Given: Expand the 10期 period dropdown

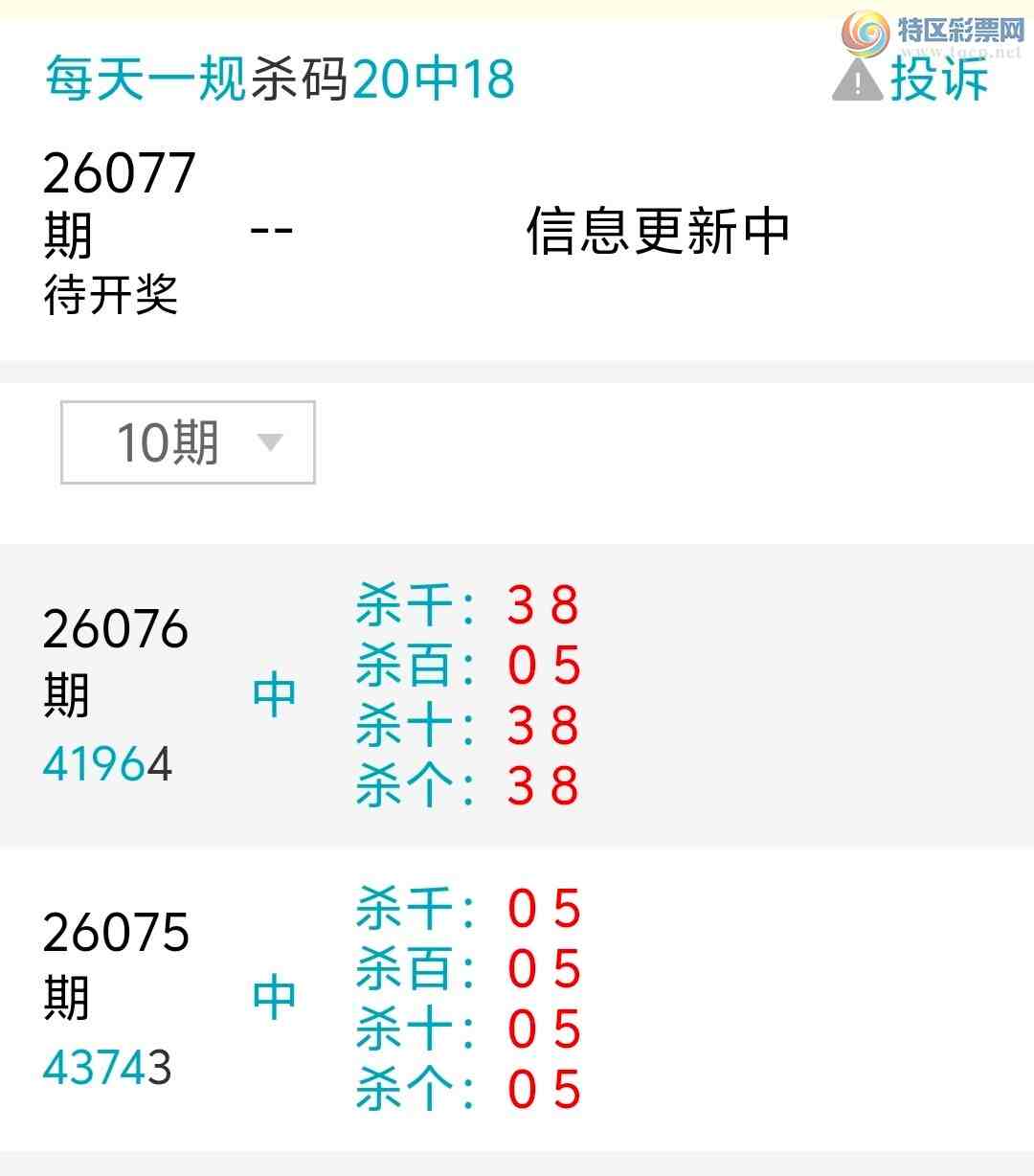Looking at the screenshot, I should pos(188,442).
